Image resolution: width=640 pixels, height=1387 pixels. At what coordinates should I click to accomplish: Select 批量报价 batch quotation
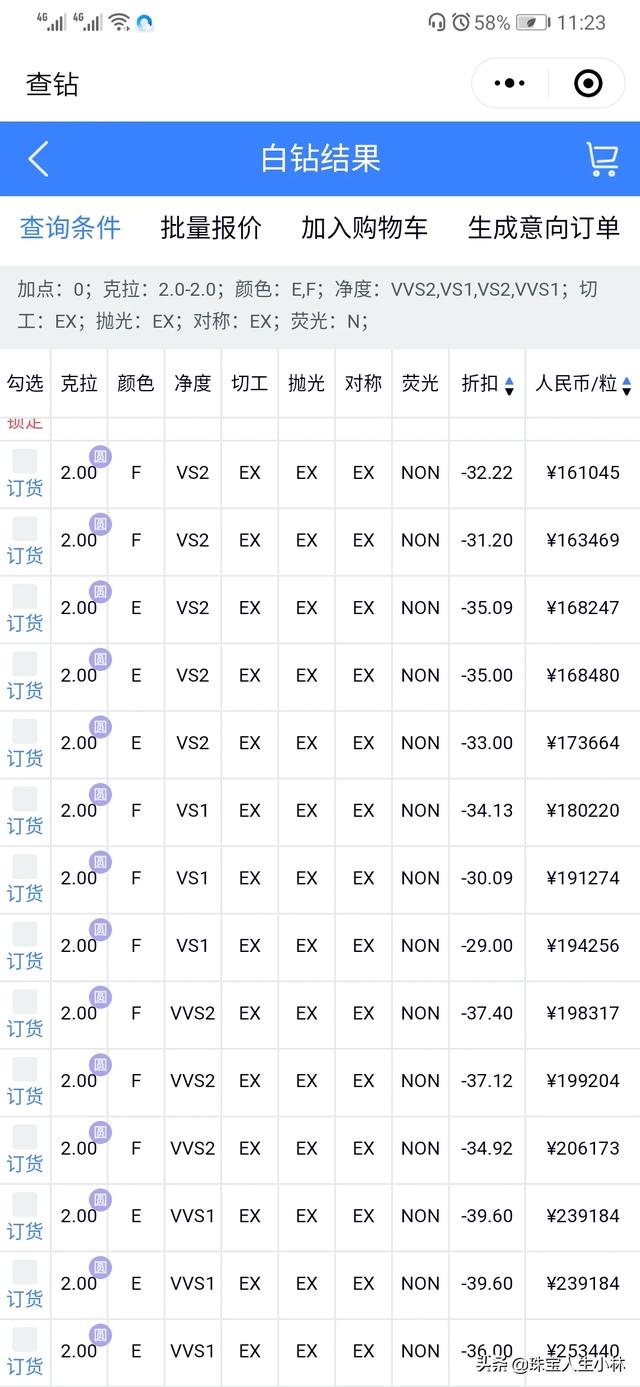(x=211, y=228)
